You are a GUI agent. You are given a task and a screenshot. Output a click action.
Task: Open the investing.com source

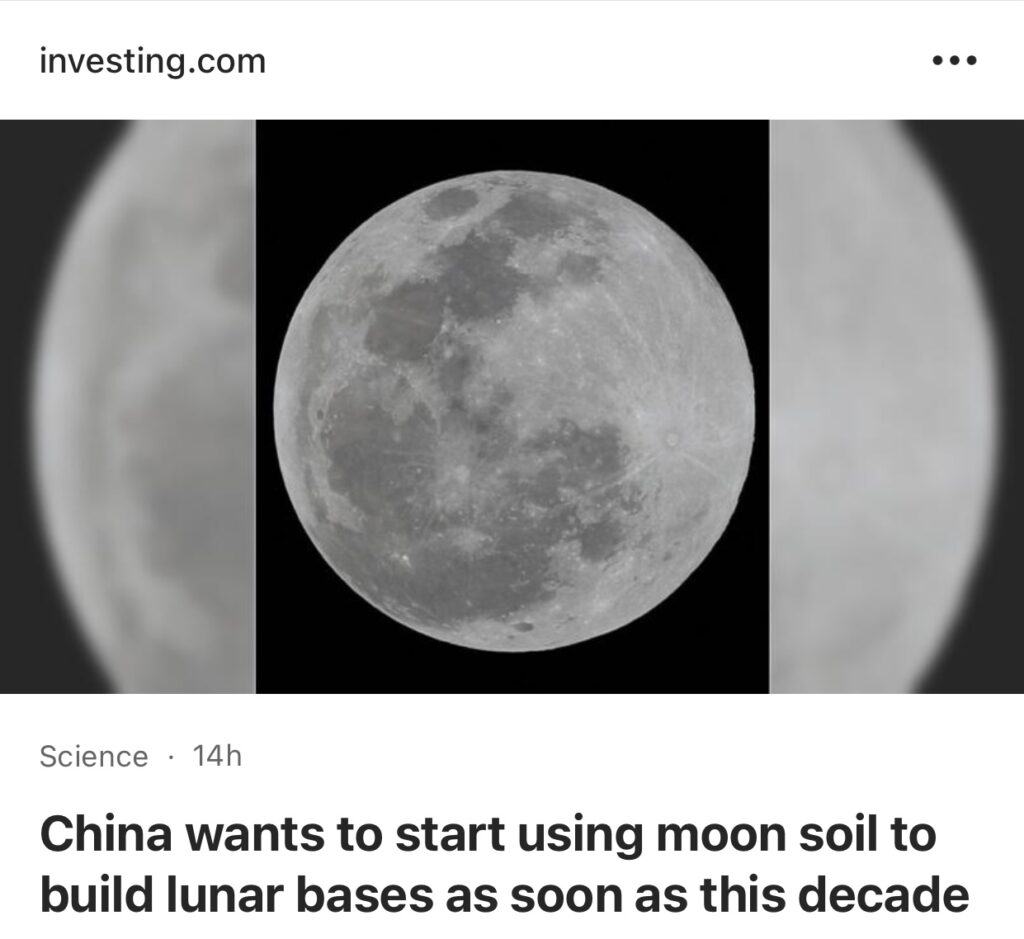pos(152,61)
